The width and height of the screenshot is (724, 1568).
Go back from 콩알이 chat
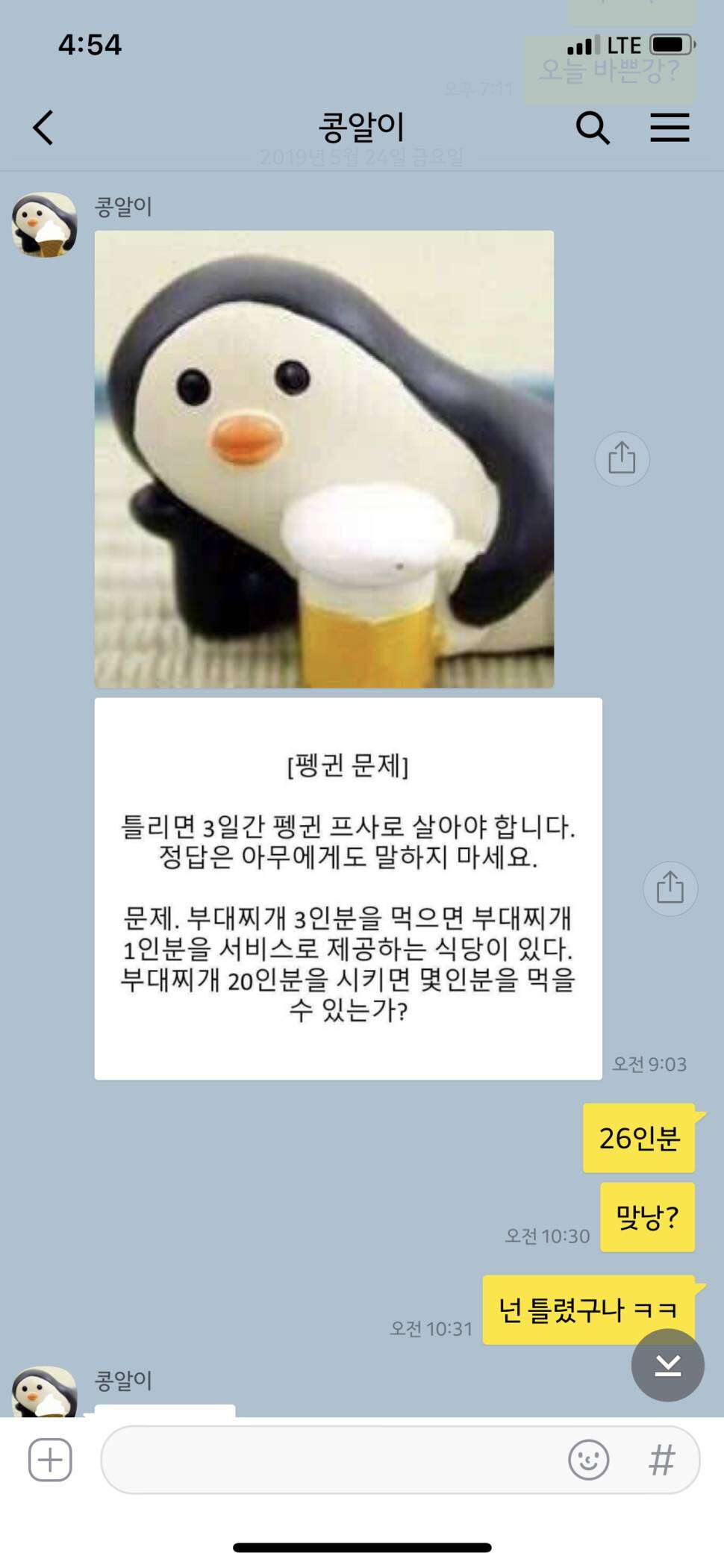pos(43,127)
